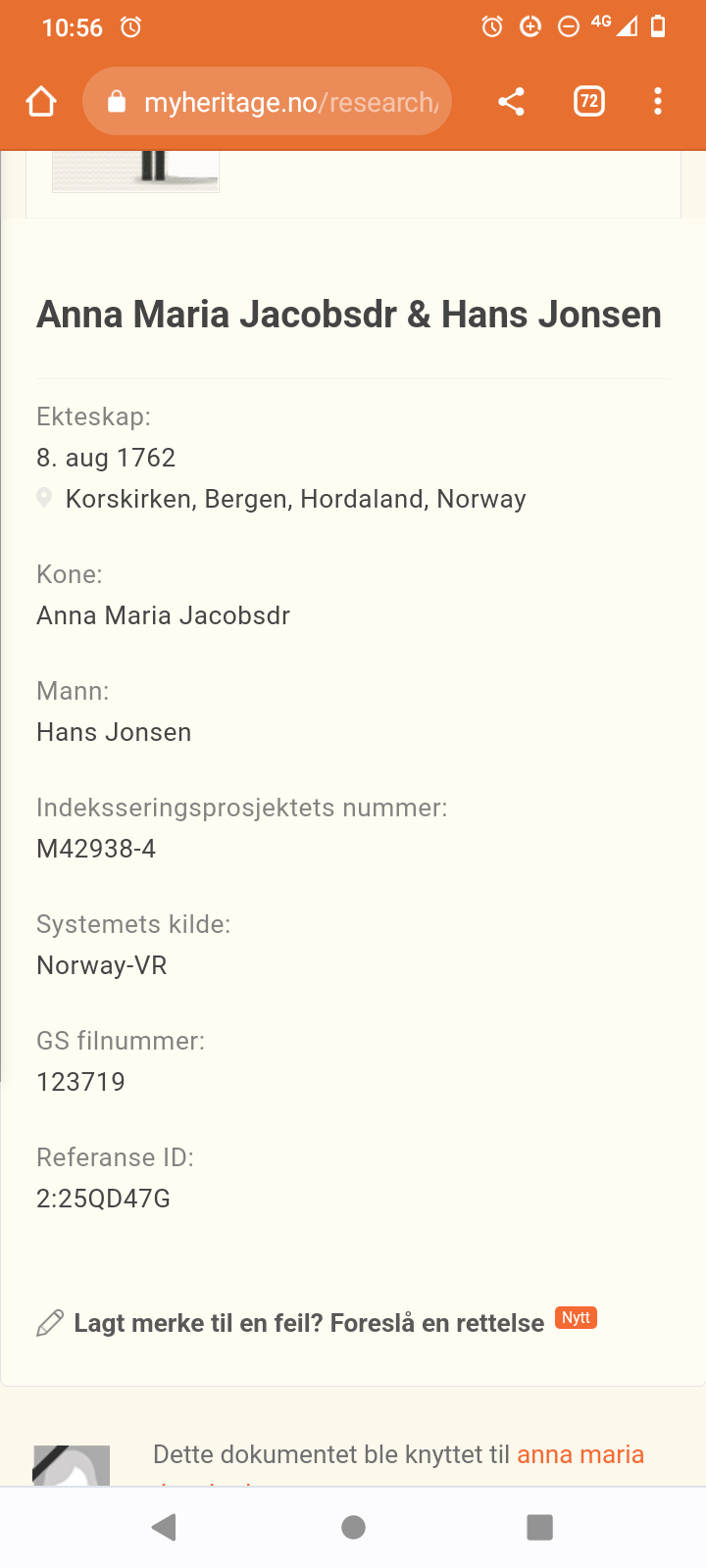Open the anna maria linked person
Image resolution: width=706 pixels, height=1568 pixels.
click(x=580, y=1454)
